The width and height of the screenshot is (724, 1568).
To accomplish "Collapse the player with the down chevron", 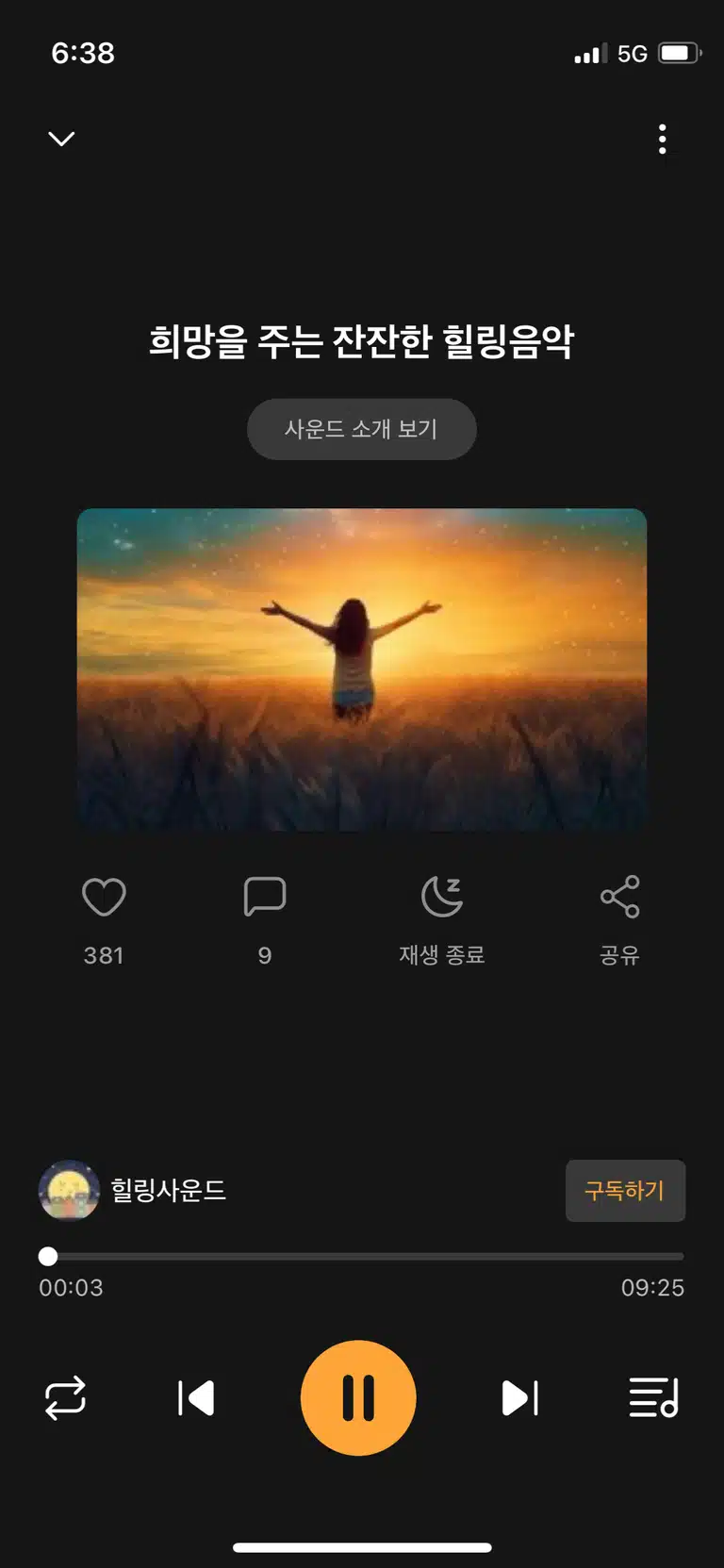I will click(61, 139).
